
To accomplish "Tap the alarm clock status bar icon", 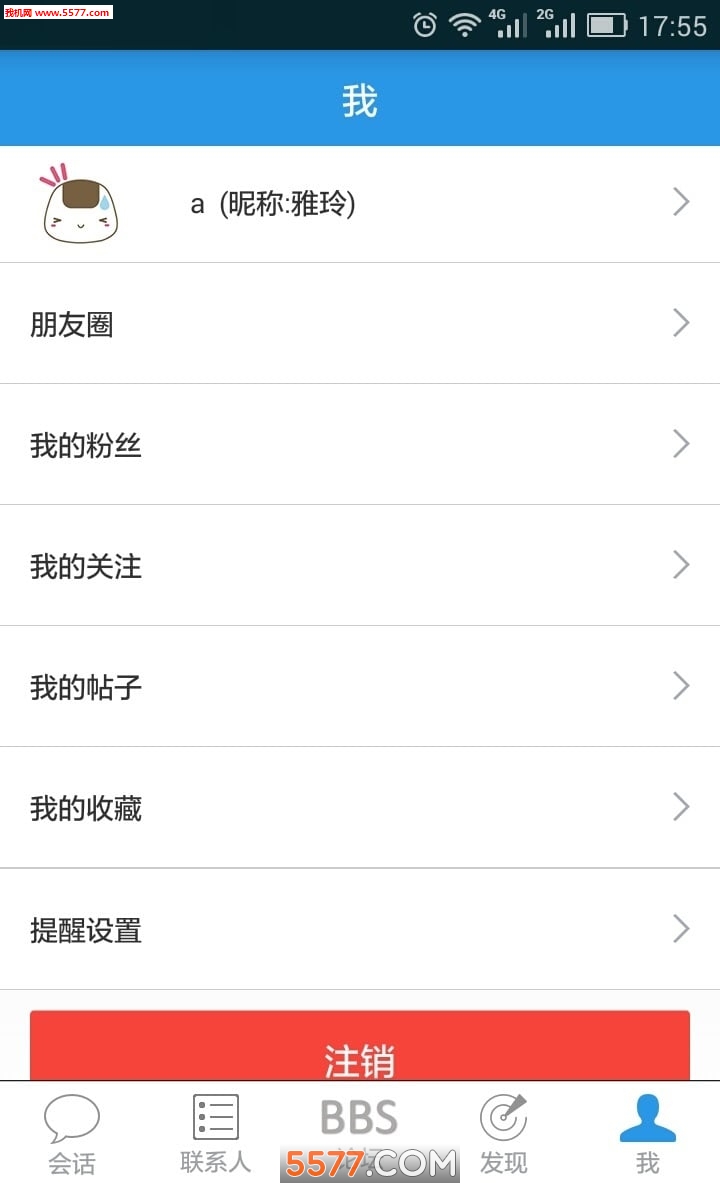I will pos(423,24).
